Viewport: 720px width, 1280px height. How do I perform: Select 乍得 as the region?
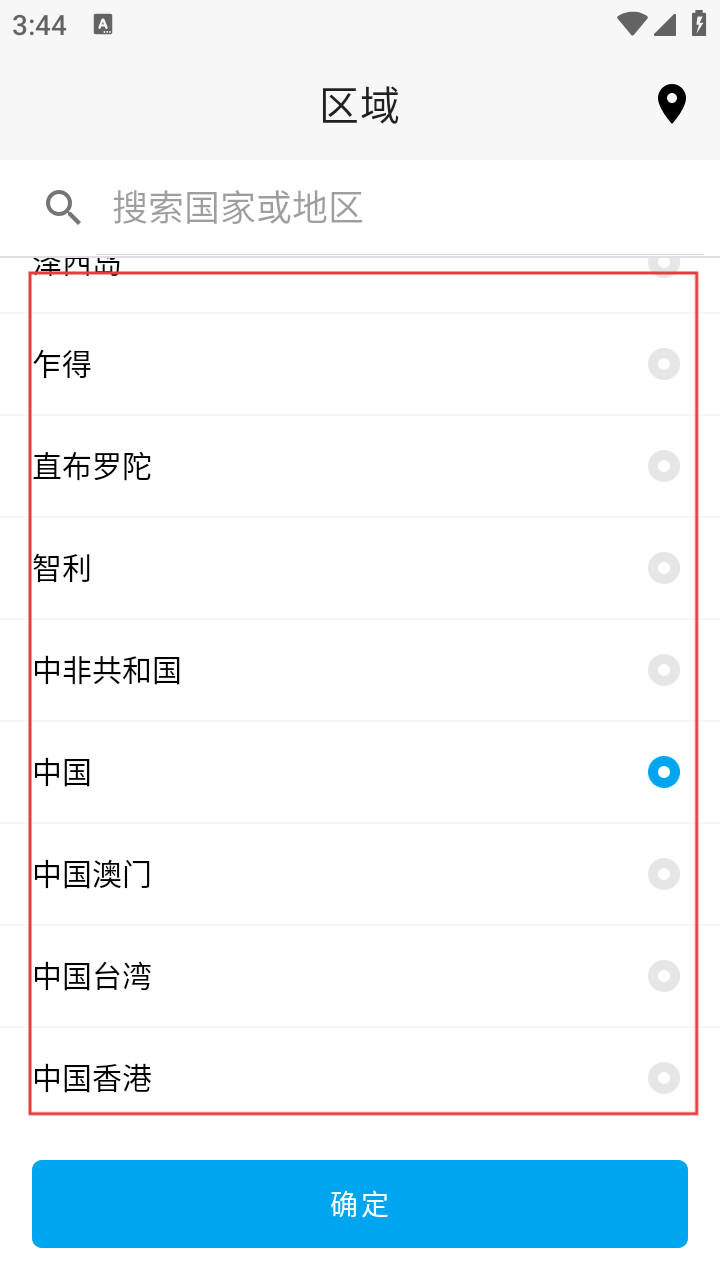pyautogui.click(x=360, y=364)
